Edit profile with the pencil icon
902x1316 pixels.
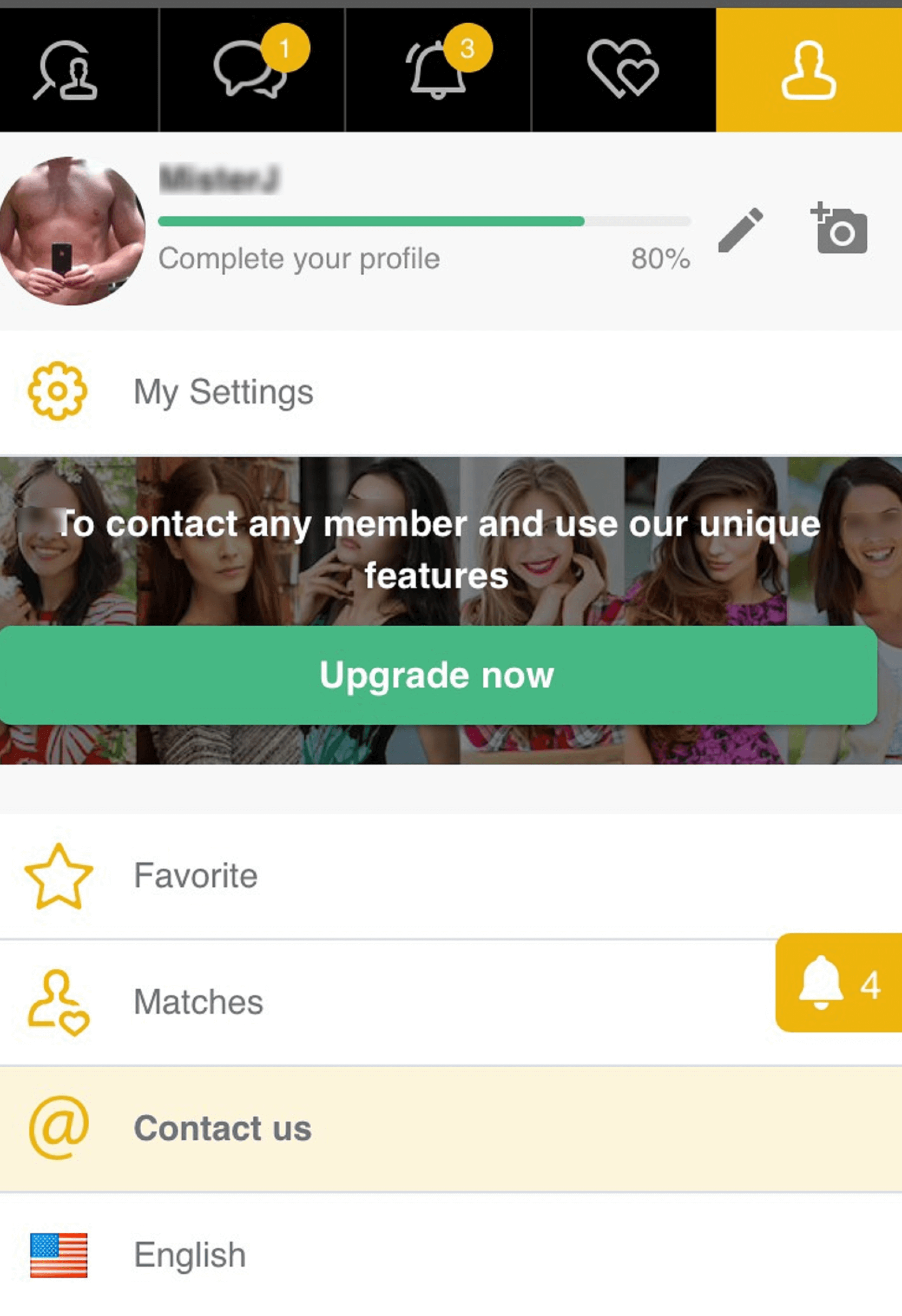click(740, 230)
